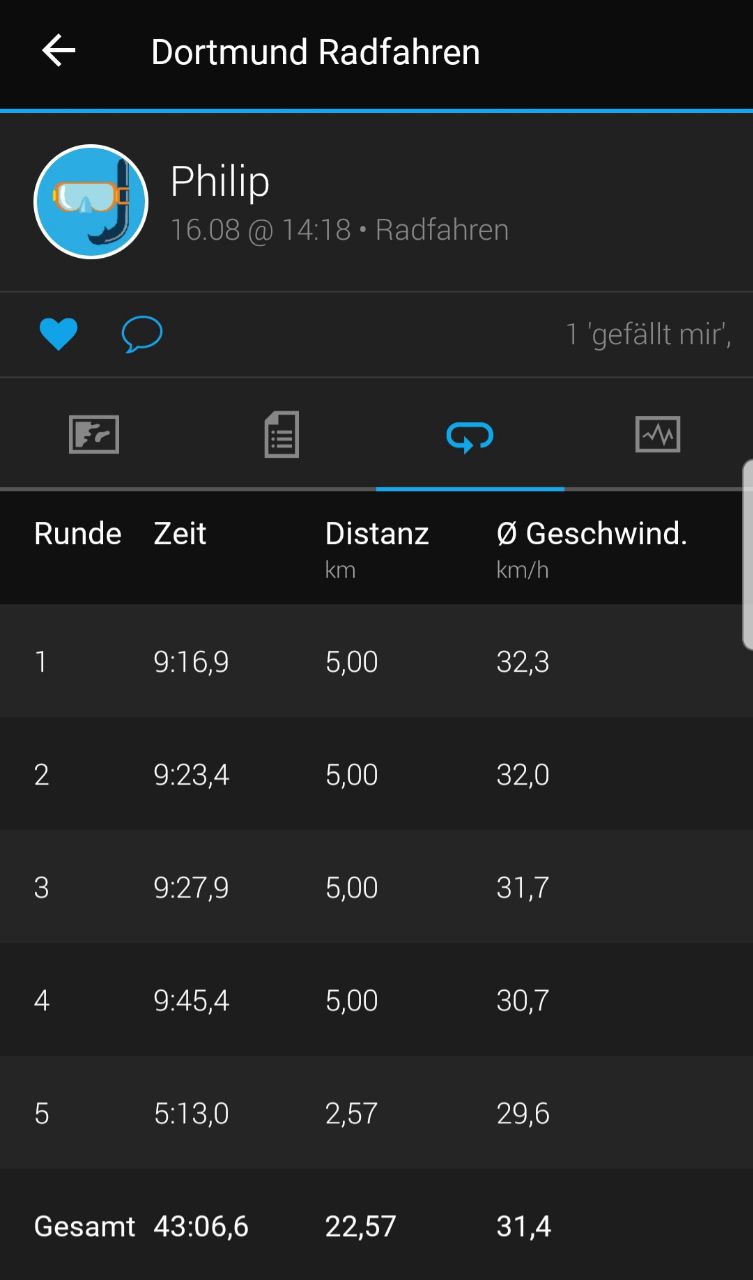The width and height of the screenshot is (753, 1280).
Task: Open the comments speech bubble
Action: pyautogui.click(x=142, y=334)
